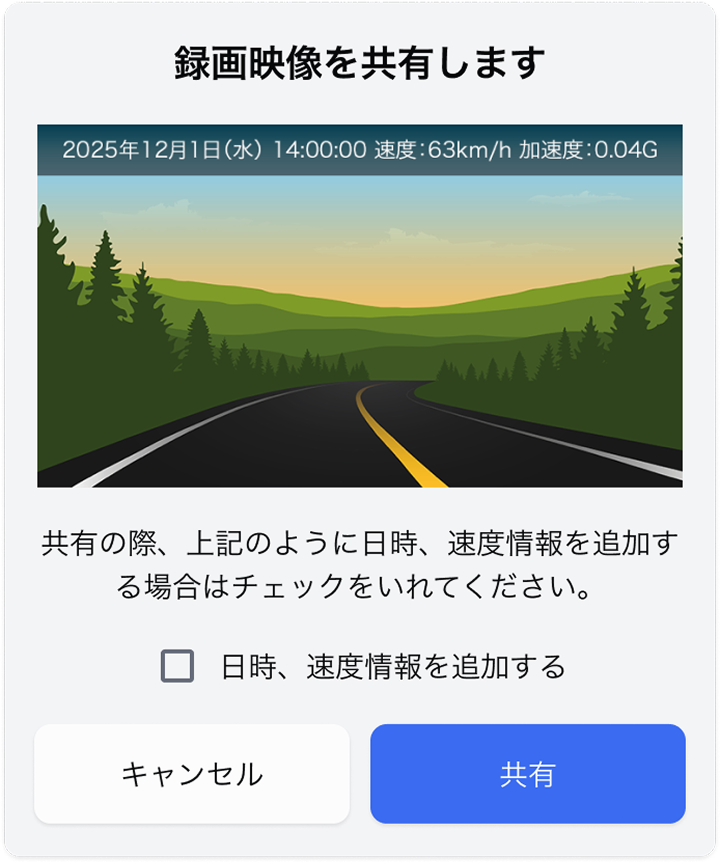The image size is (720, 864).
Task: Check the 日時、速度情報を追加する checkbox
Action: tap(177, 666)
